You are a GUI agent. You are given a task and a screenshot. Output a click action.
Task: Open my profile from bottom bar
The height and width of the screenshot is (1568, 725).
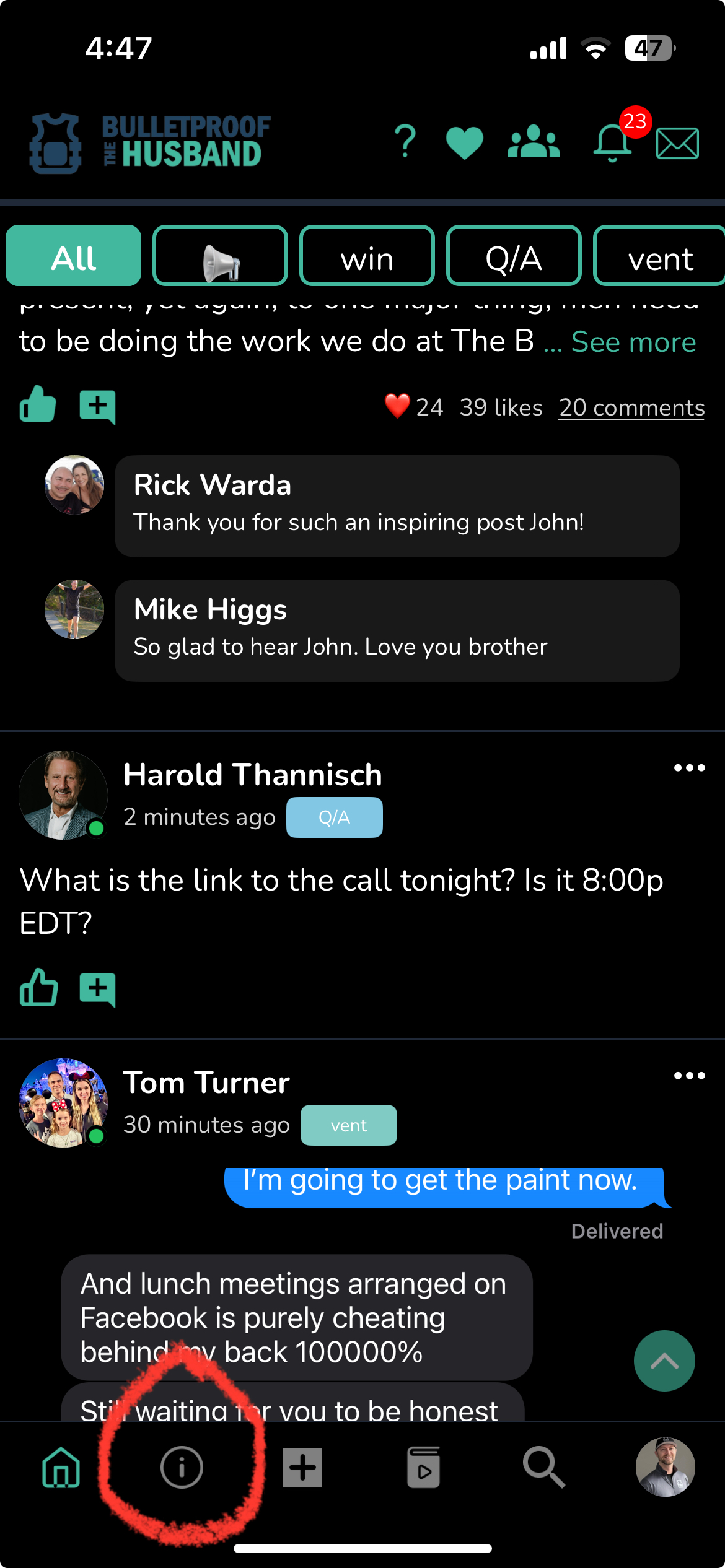(665, 1467)
